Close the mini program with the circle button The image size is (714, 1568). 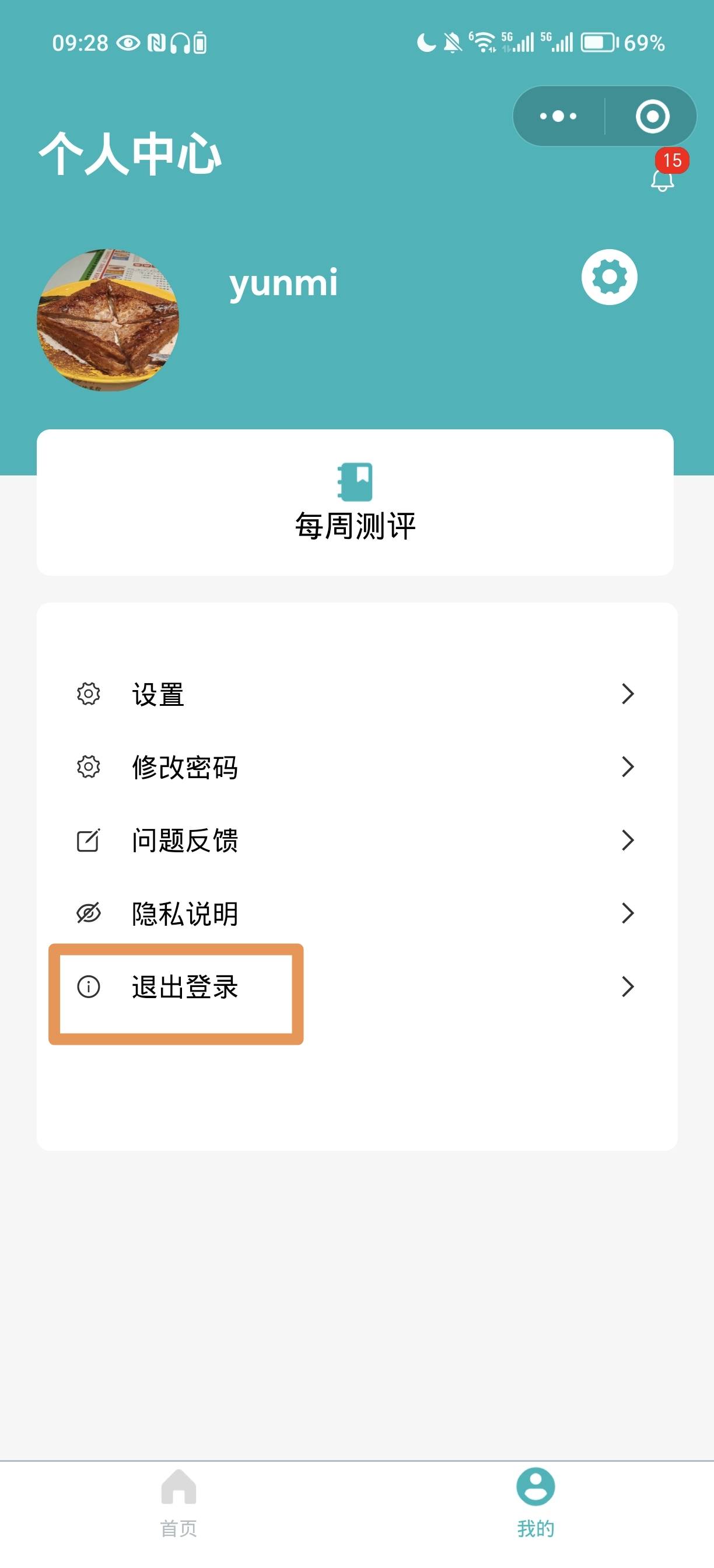tap(652, 116)
